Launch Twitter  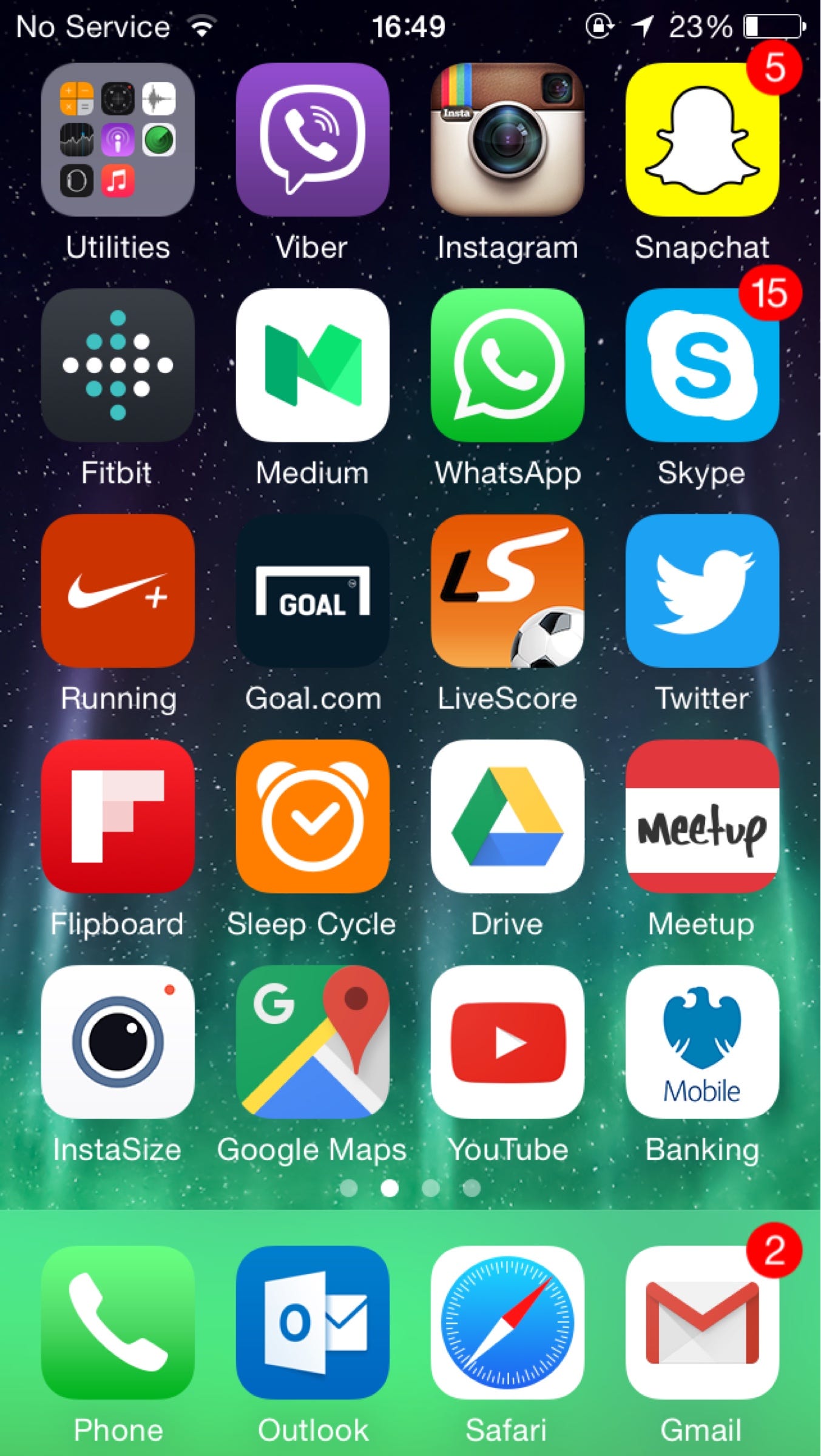(x=702, y=591)
